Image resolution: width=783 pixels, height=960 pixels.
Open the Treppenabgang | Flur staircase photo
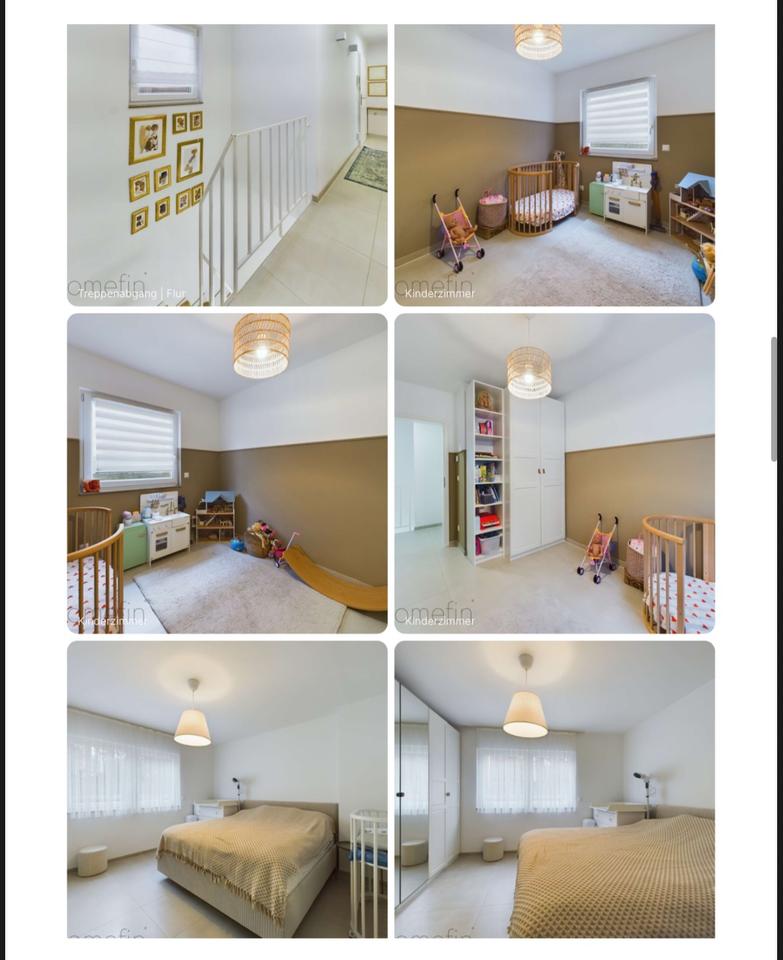(227, 165)
